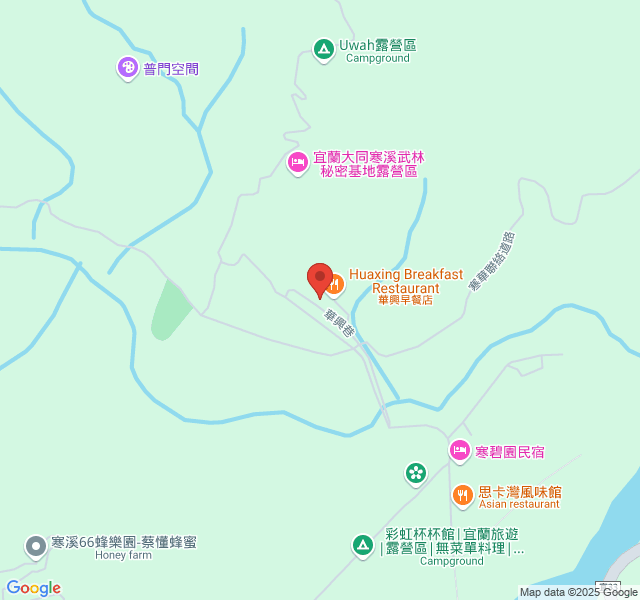Open Uwah露營區 campground marker

(323, 48)
